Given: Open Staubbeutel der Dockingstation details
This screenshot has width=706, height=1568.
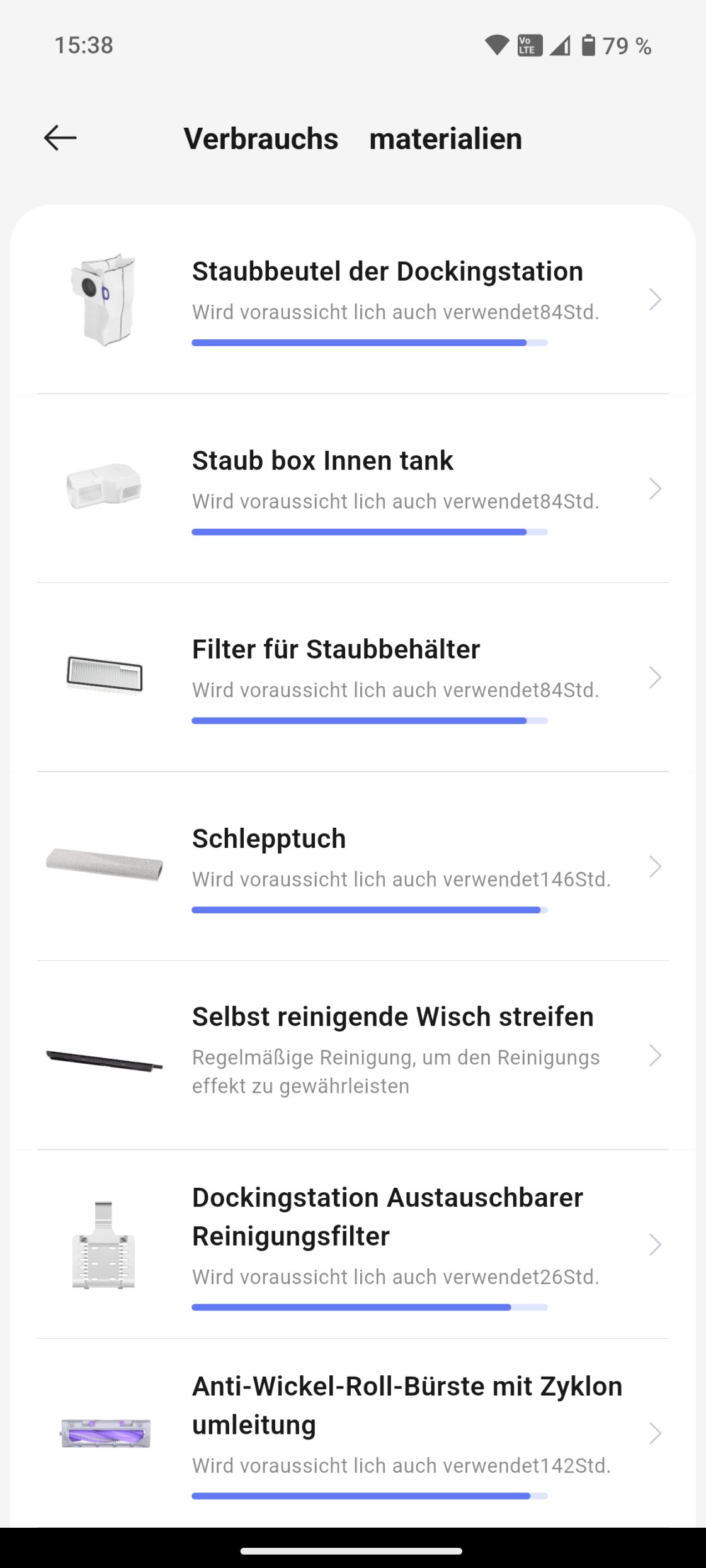Looking at the screenshot, I should tap(353, 300).
